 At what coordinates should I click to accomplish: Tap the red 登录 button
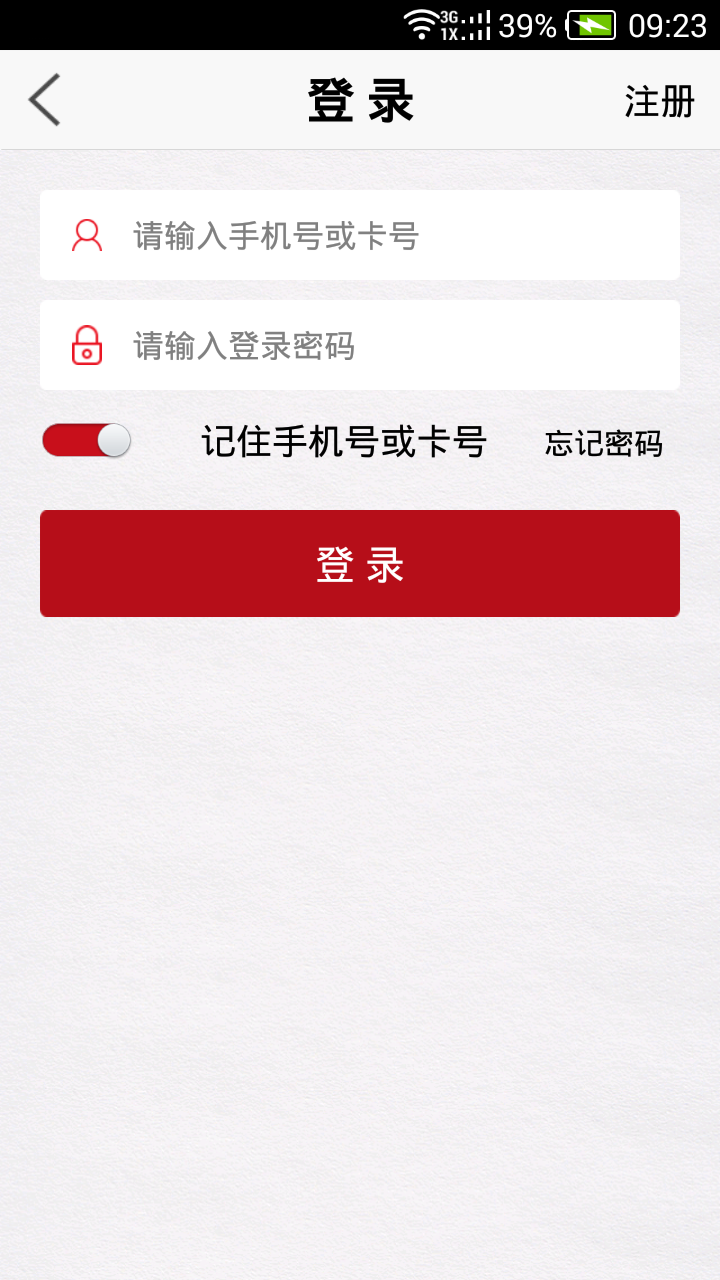[x=360, y=564]
